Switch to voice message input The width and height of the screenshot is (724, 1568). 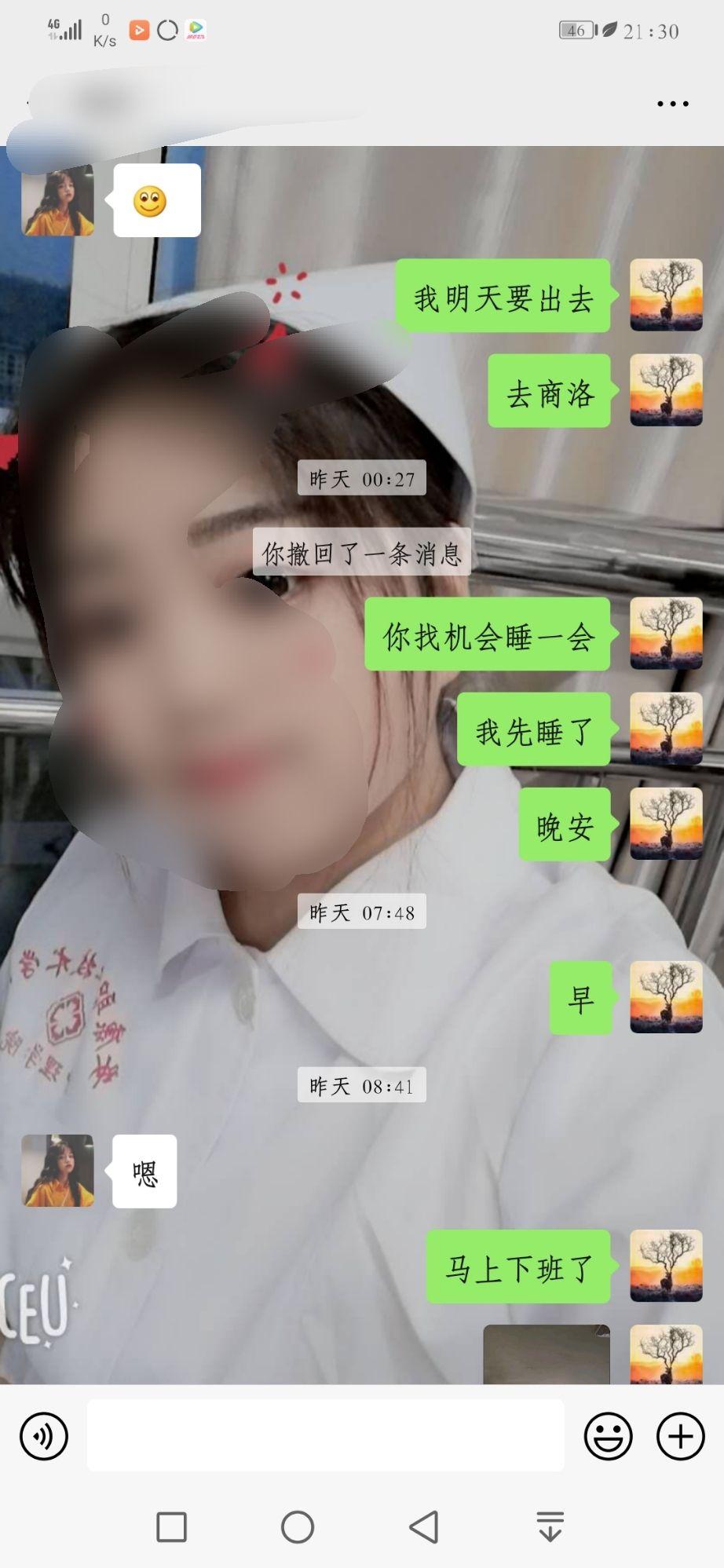44,1436
